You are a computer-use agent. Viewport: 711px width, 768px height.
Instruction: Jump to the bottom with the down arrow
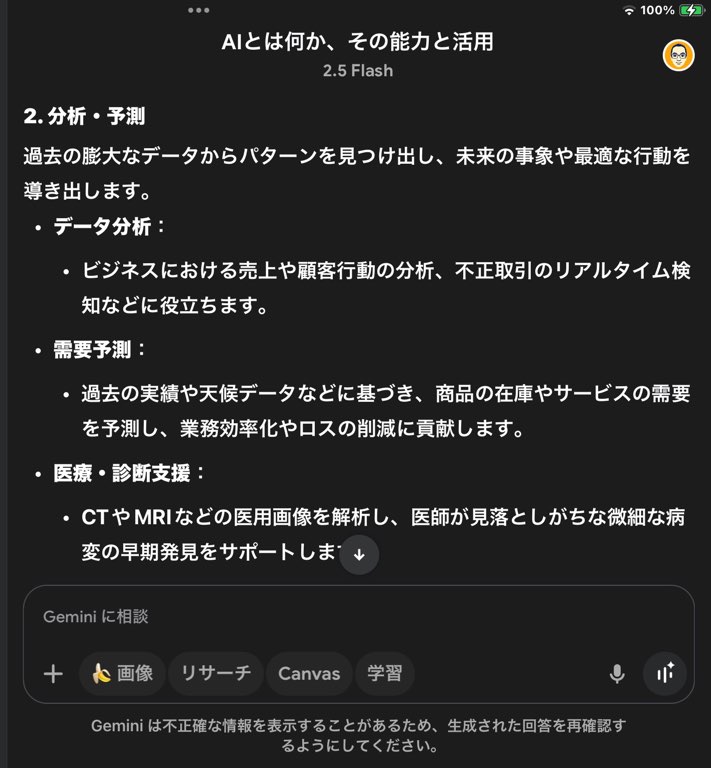pos(359,555)
